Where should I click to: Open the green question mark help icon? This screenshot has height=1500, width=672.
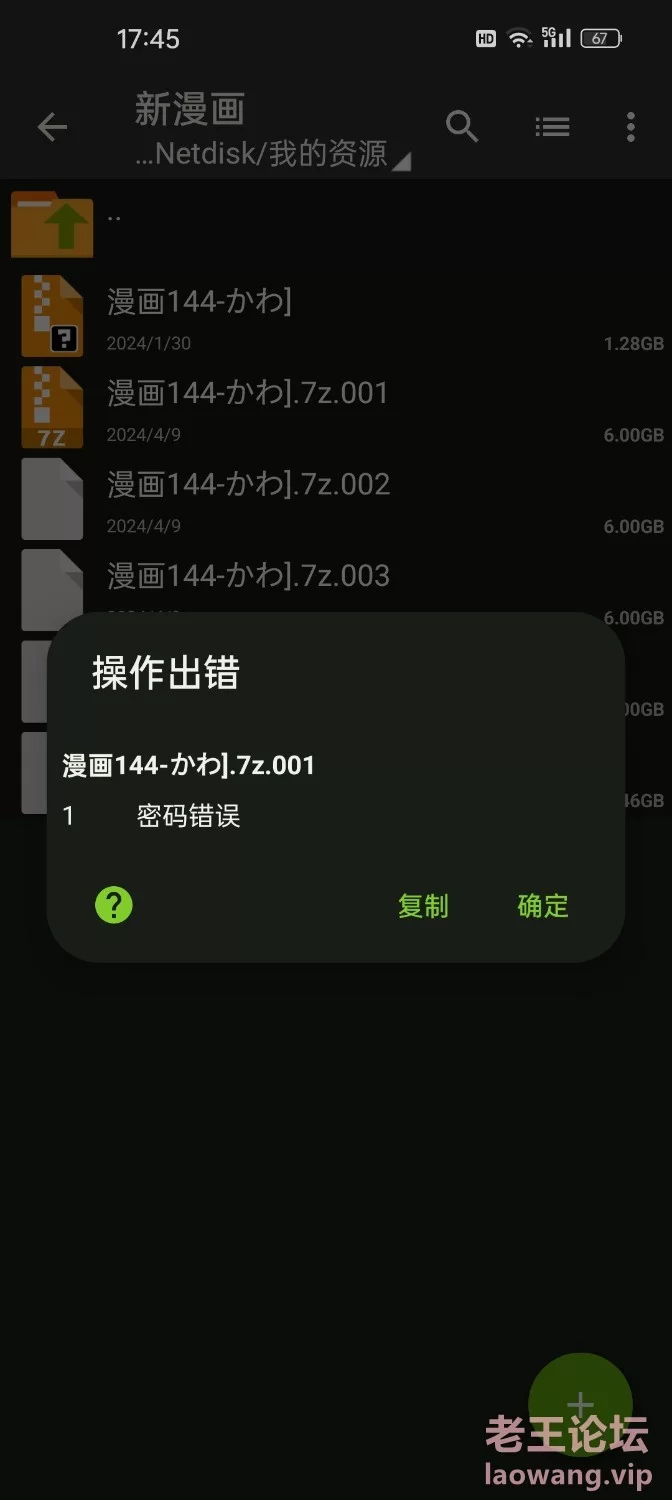tap(114, 905)
